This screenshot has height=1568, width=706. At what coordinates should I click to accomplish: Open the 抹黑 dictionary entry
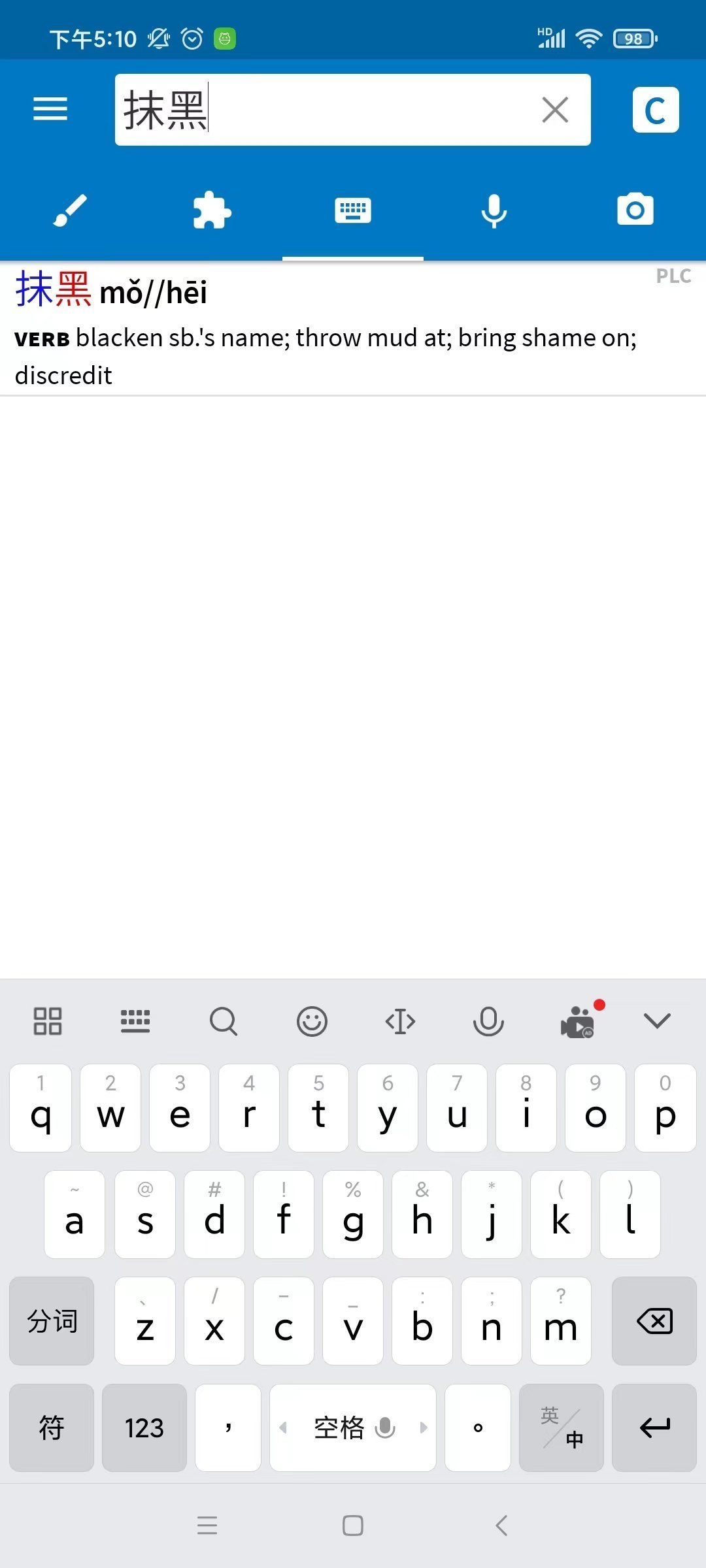pyautogui.click(x=353, y=329)
